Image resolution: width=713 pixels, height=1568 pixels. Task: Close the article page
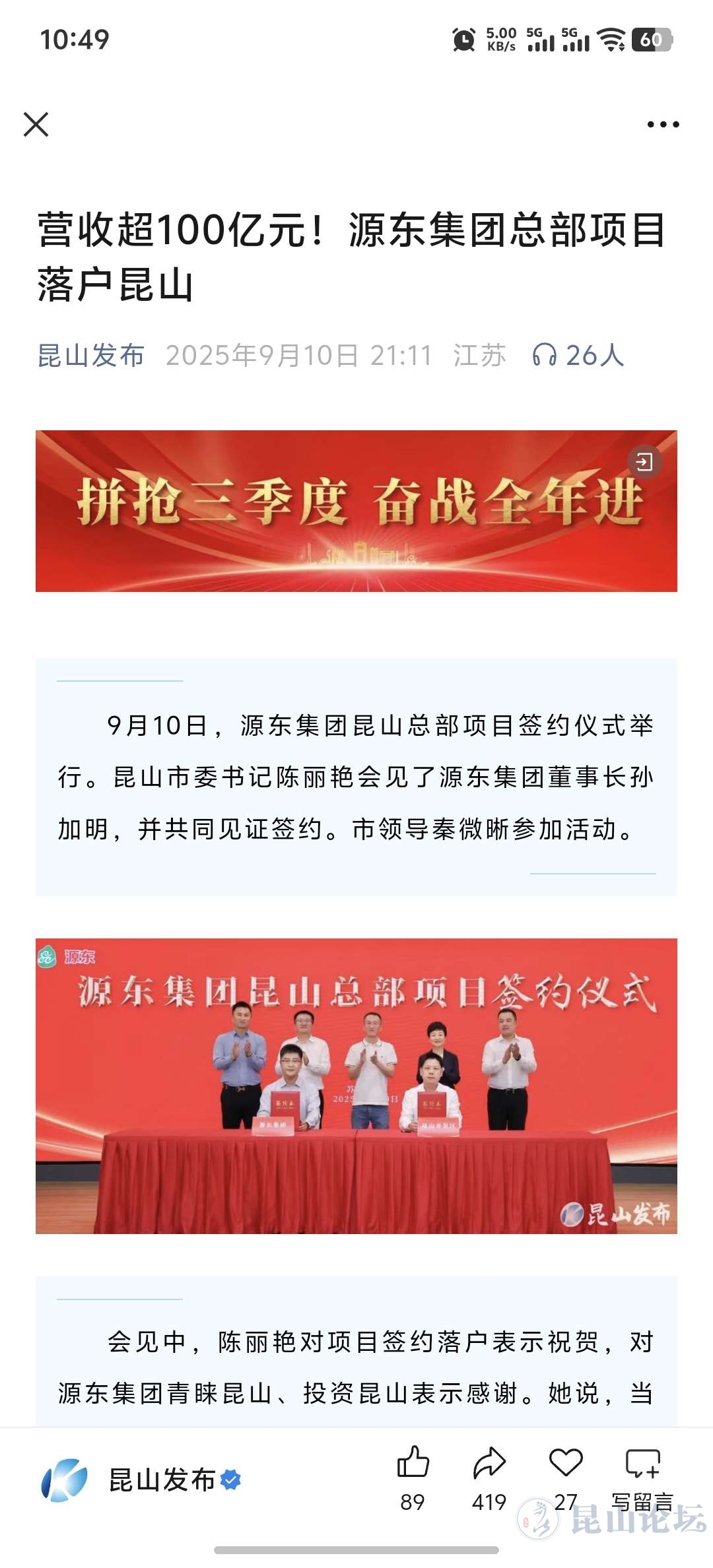[x=36, y=124]
